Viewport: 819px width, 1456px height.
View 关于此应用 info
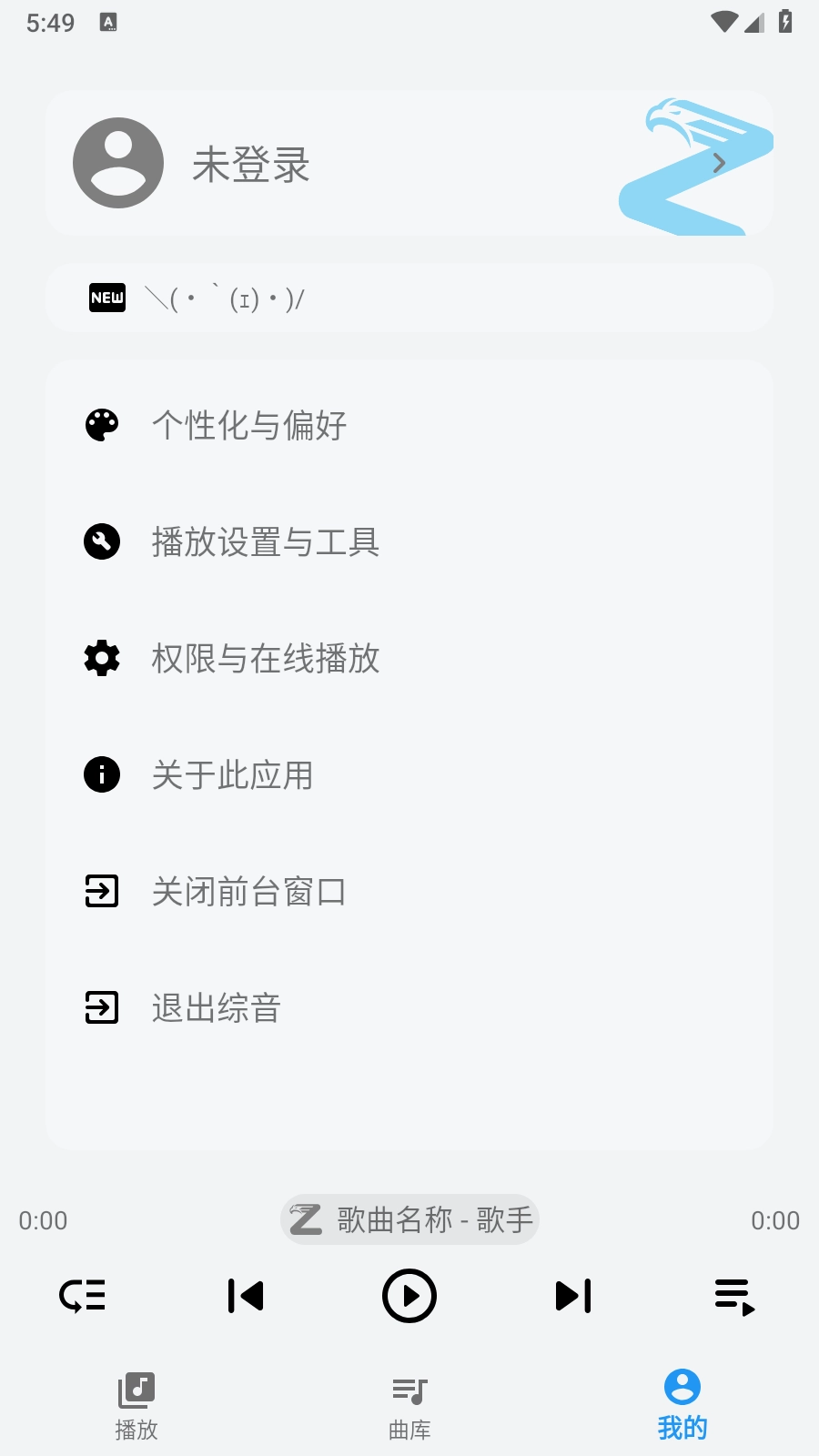(x=232, y=774)
